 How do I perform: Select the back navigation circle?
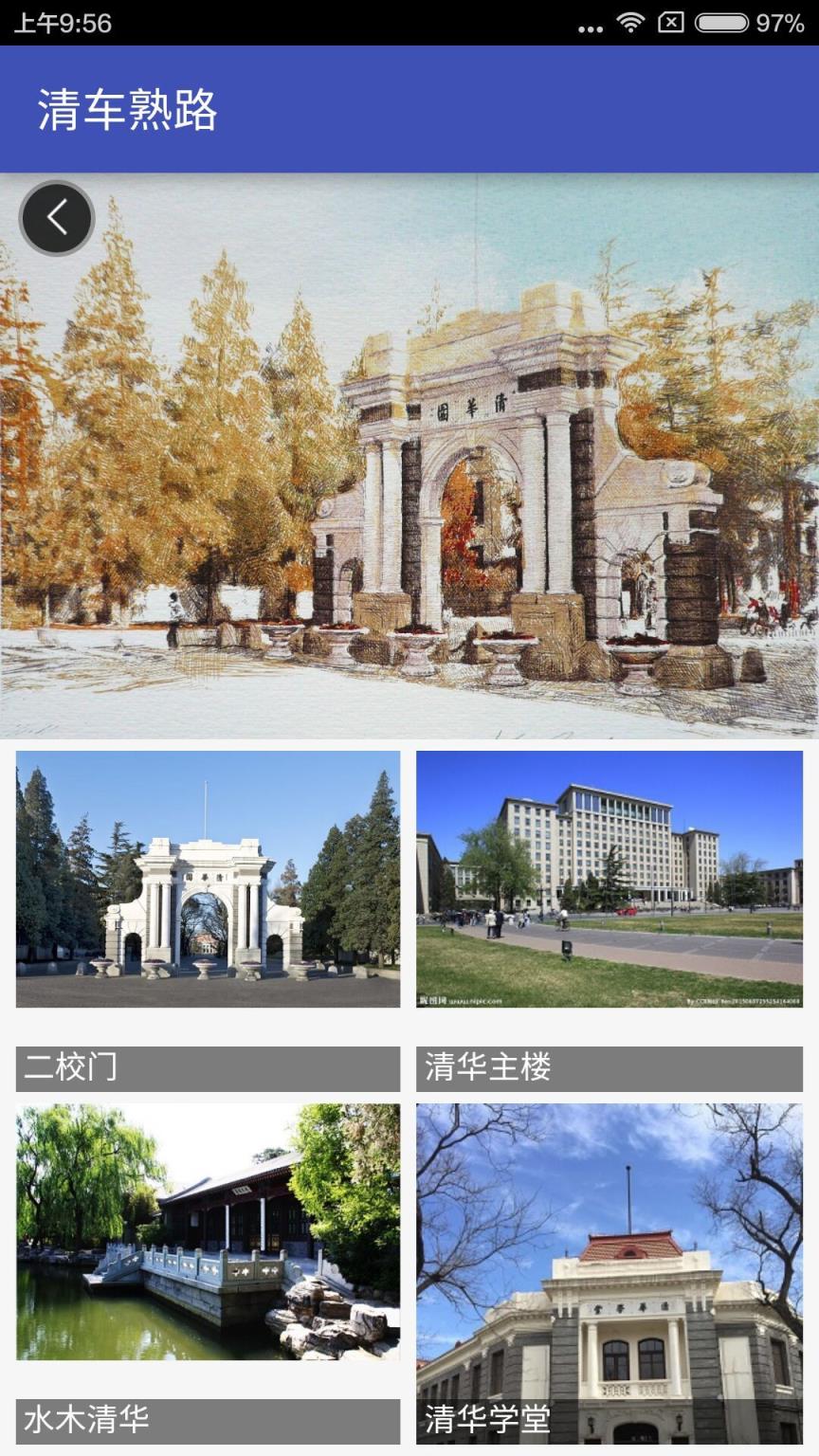(57, 217)
